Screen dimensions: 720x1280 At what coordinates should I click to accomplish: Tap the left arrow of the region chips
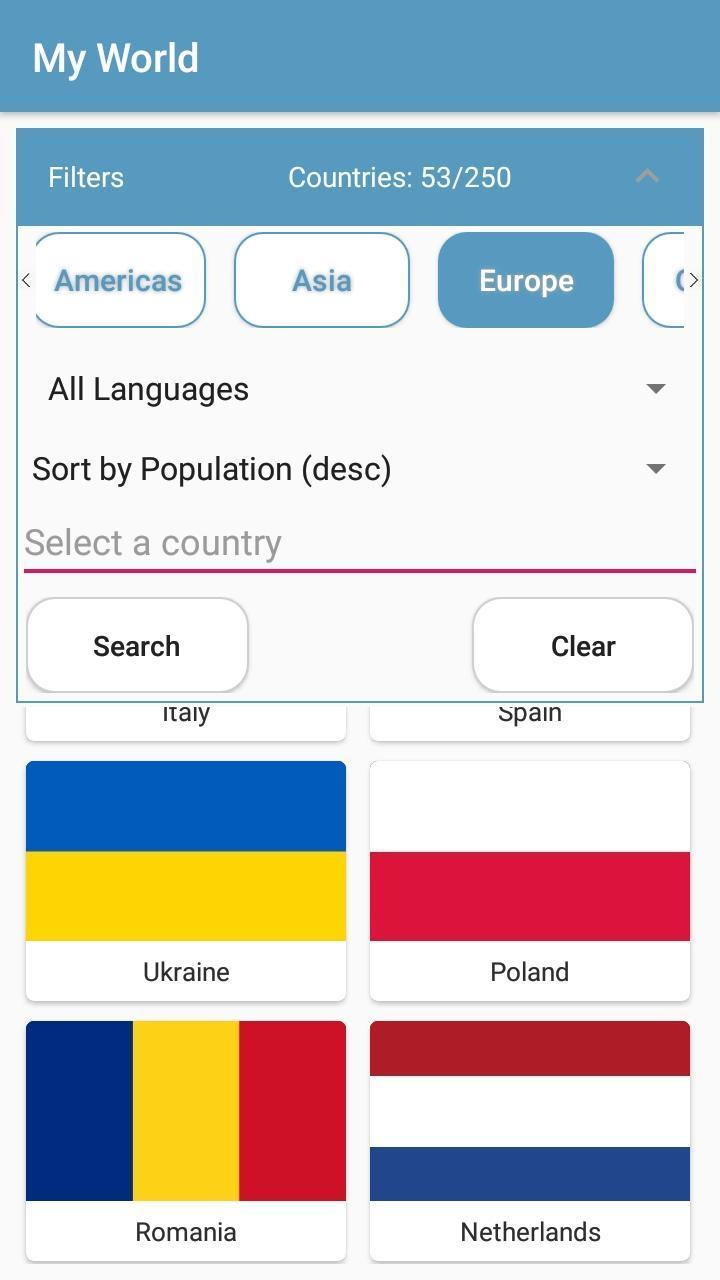(26, 280)
